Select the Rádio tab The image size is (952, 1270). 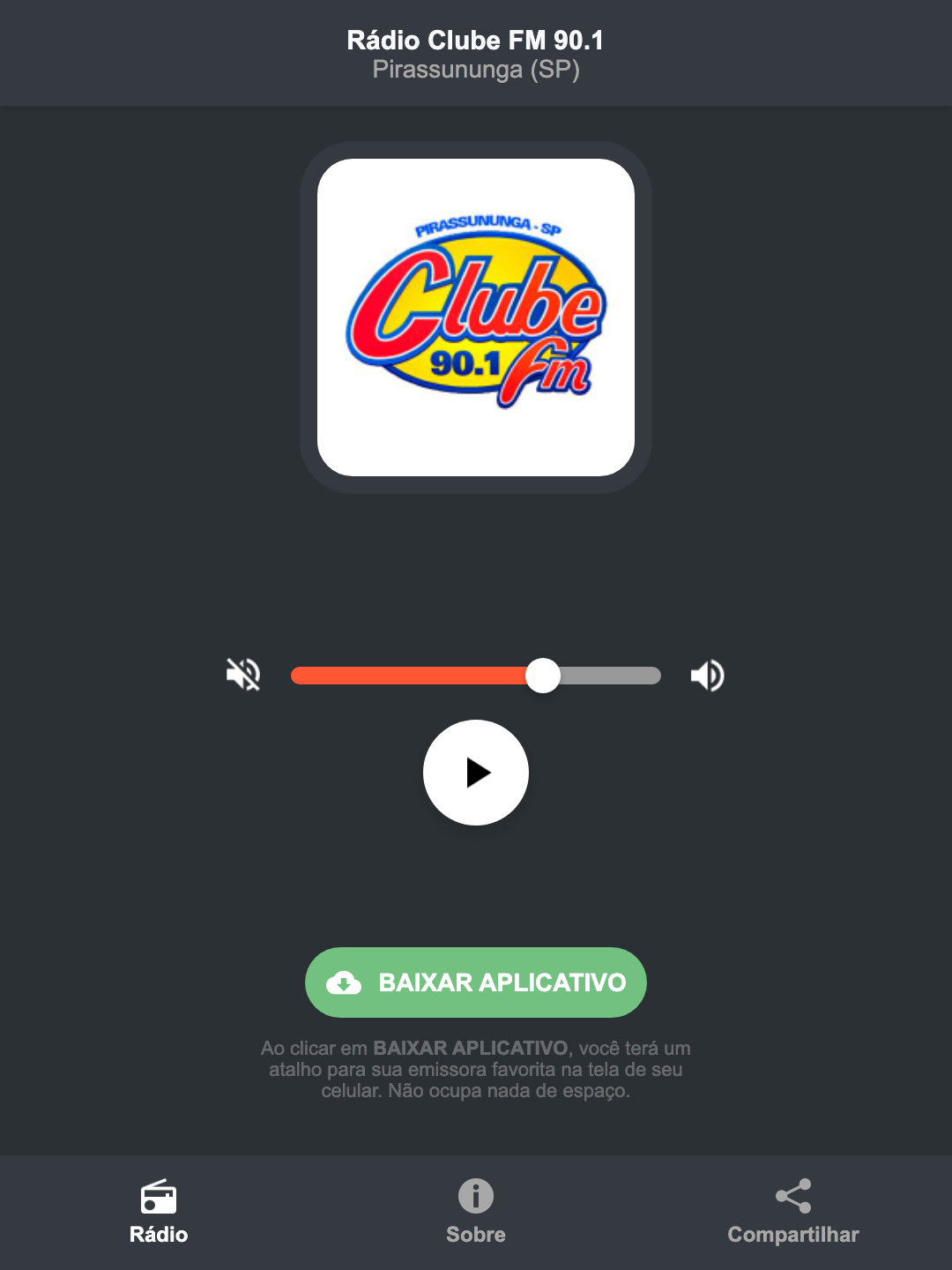(159, 1213)
